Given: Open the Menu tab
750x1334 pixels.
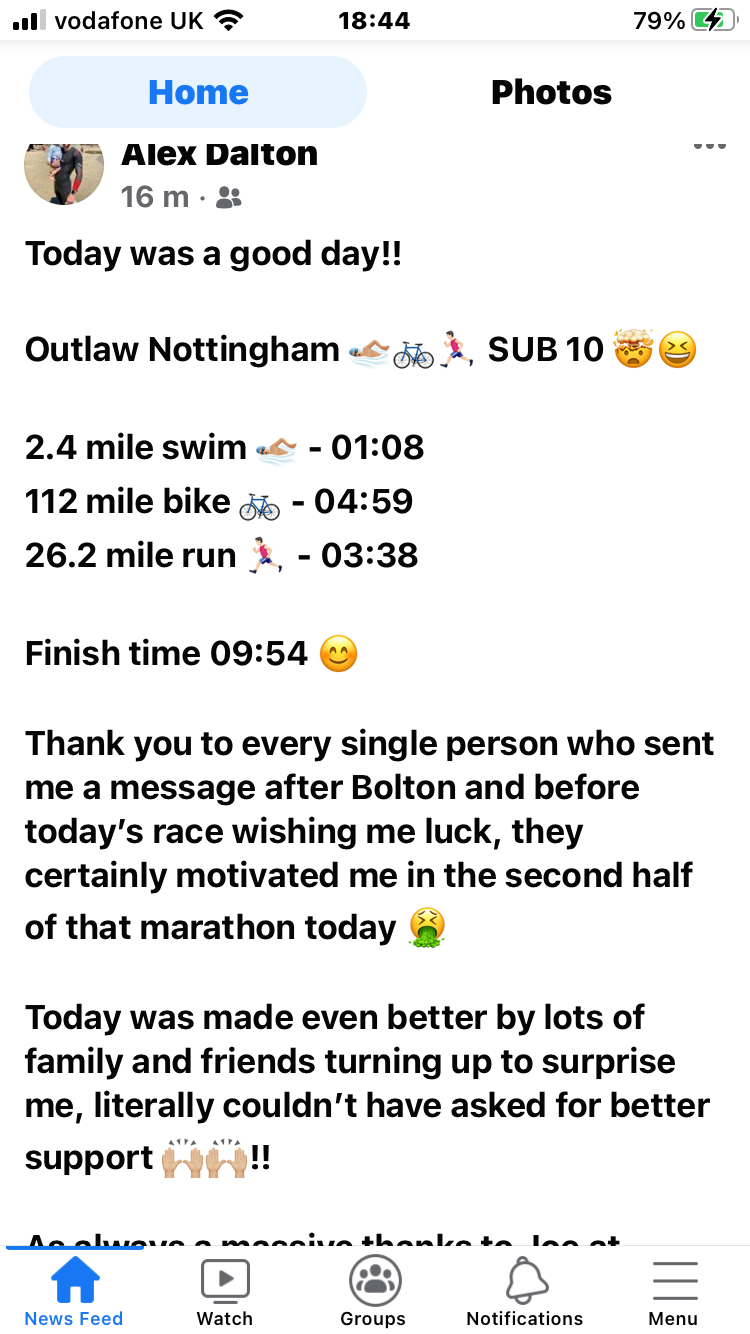Looking at the screenshot, I should [x=674, y=1290].
